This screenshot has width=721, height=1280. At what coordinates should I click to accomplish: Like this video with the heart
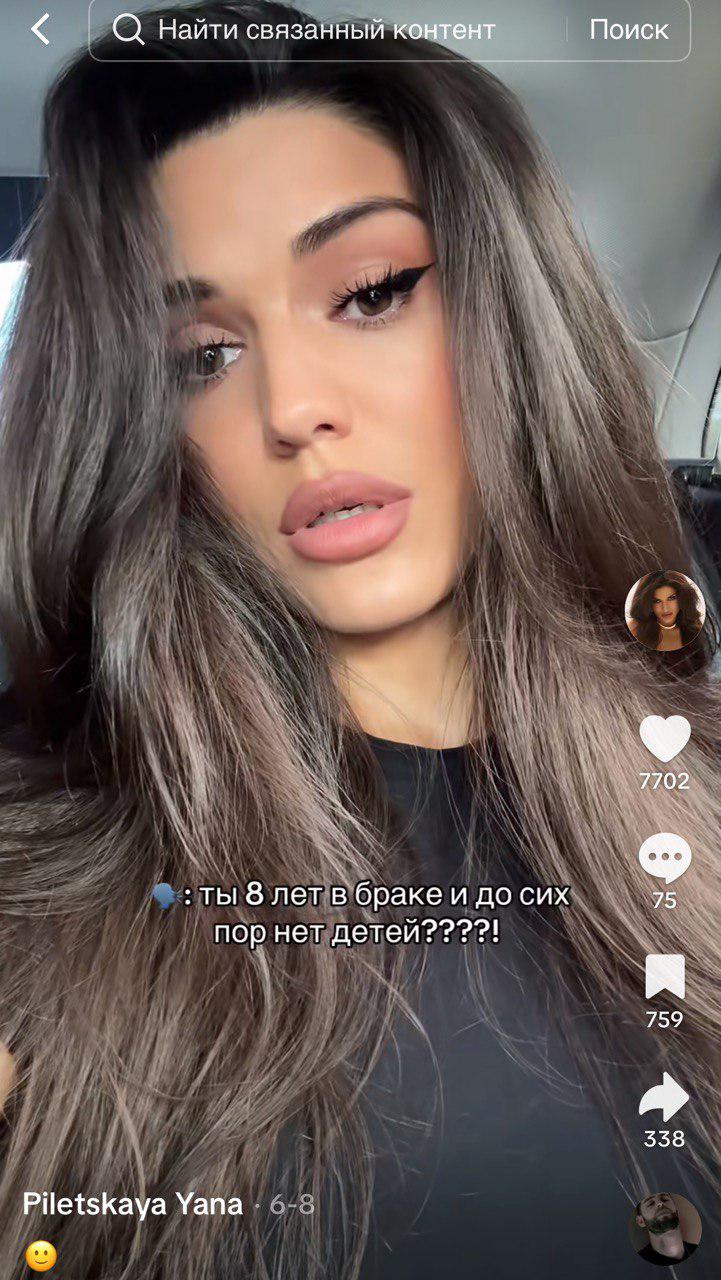665,740
